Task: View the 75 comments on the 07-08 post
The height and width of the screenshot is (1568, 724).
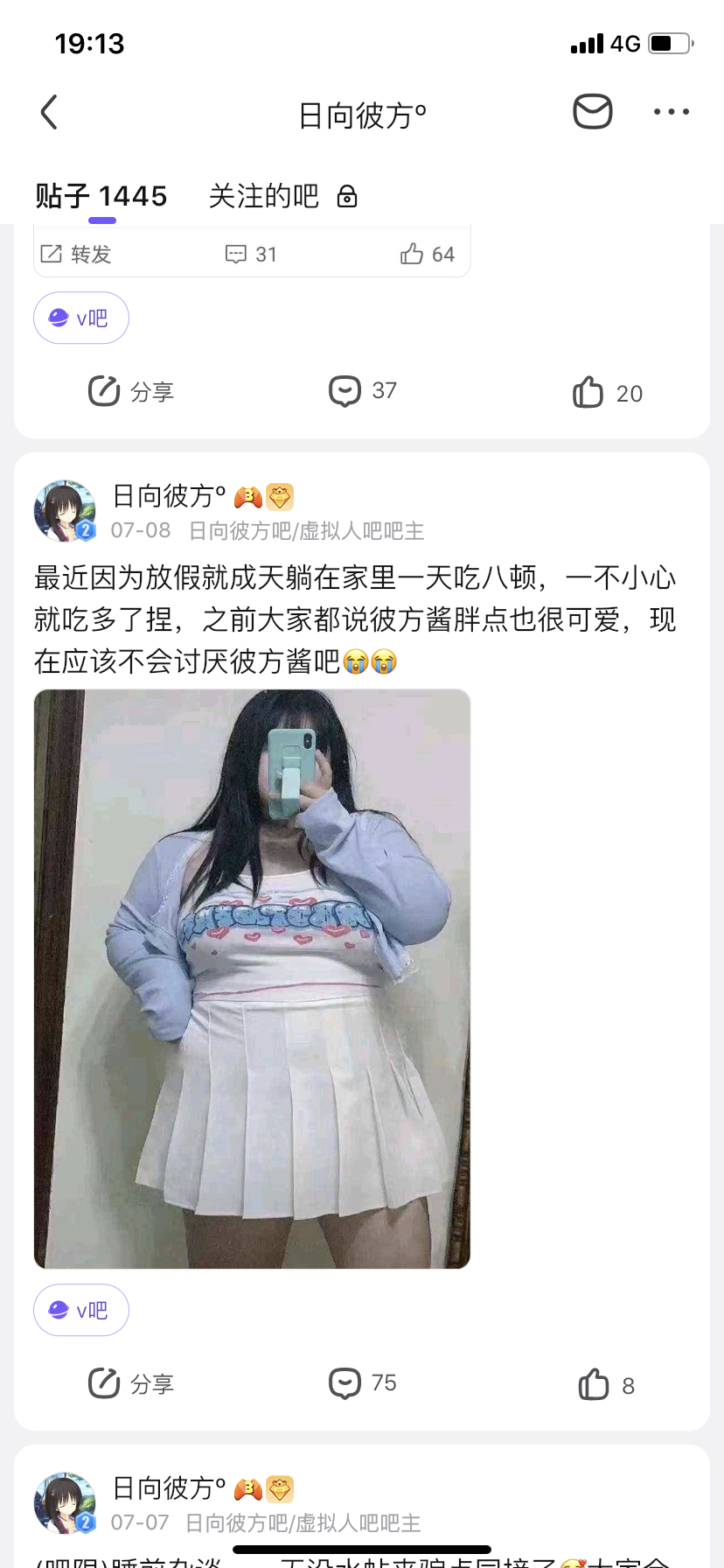Action: (362, 1383)
